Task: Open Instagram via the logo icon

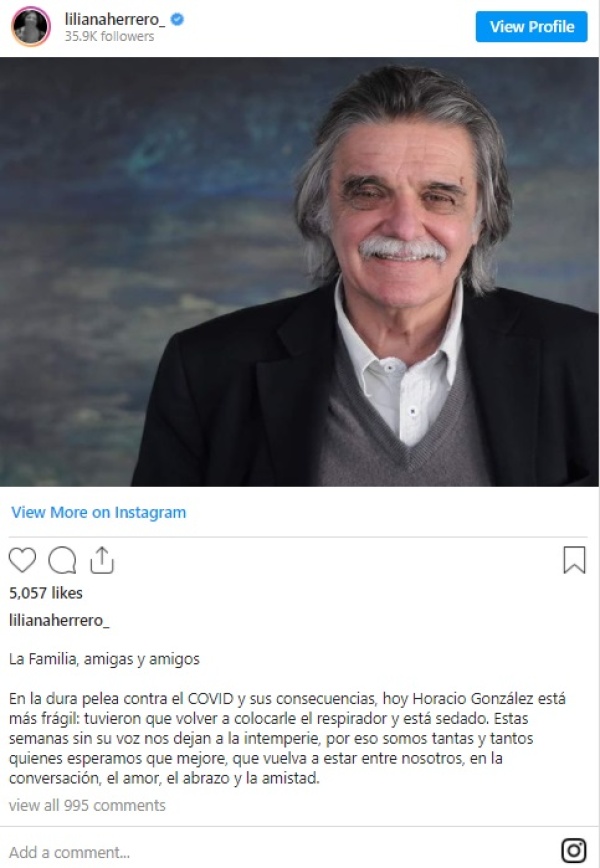Action: point(573,851)
